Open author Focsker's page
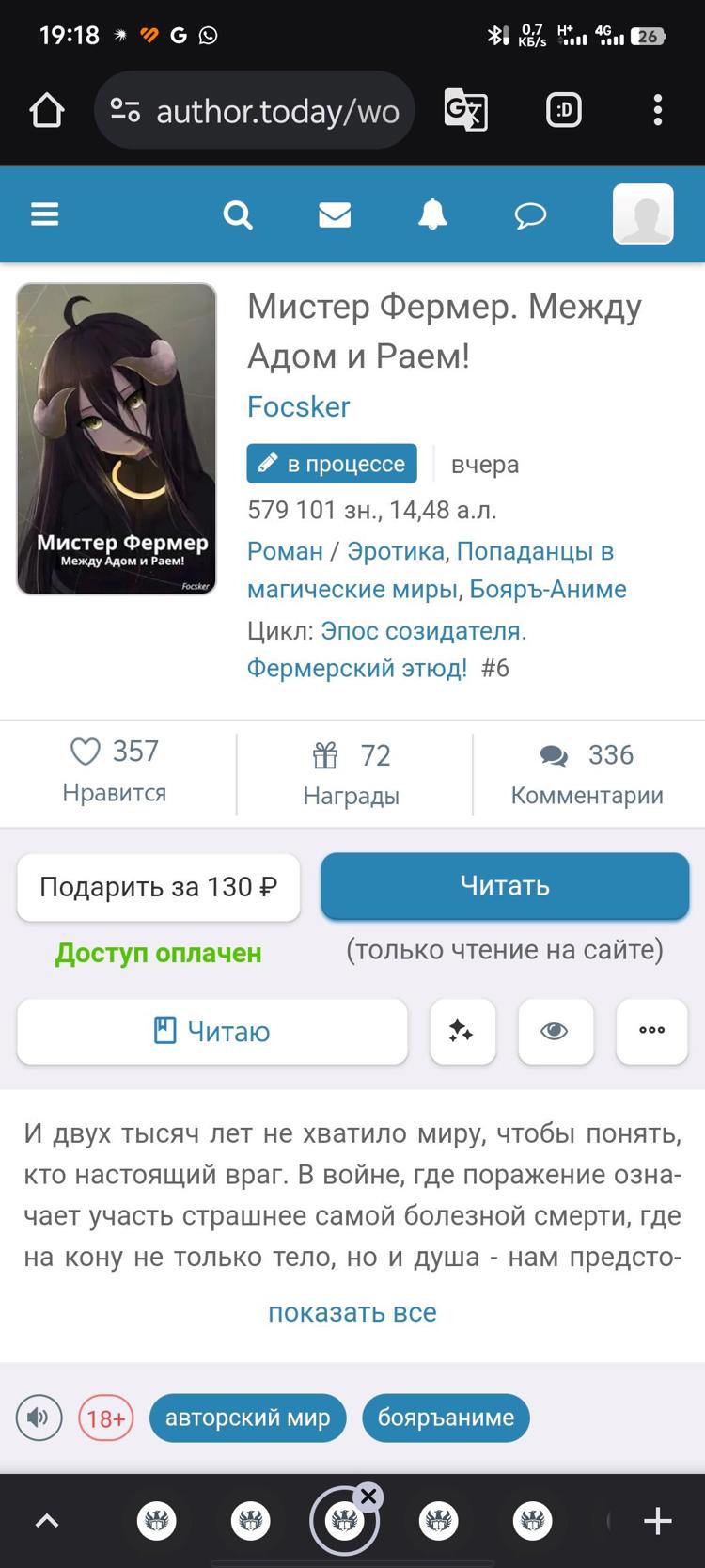 coord(298,406)
